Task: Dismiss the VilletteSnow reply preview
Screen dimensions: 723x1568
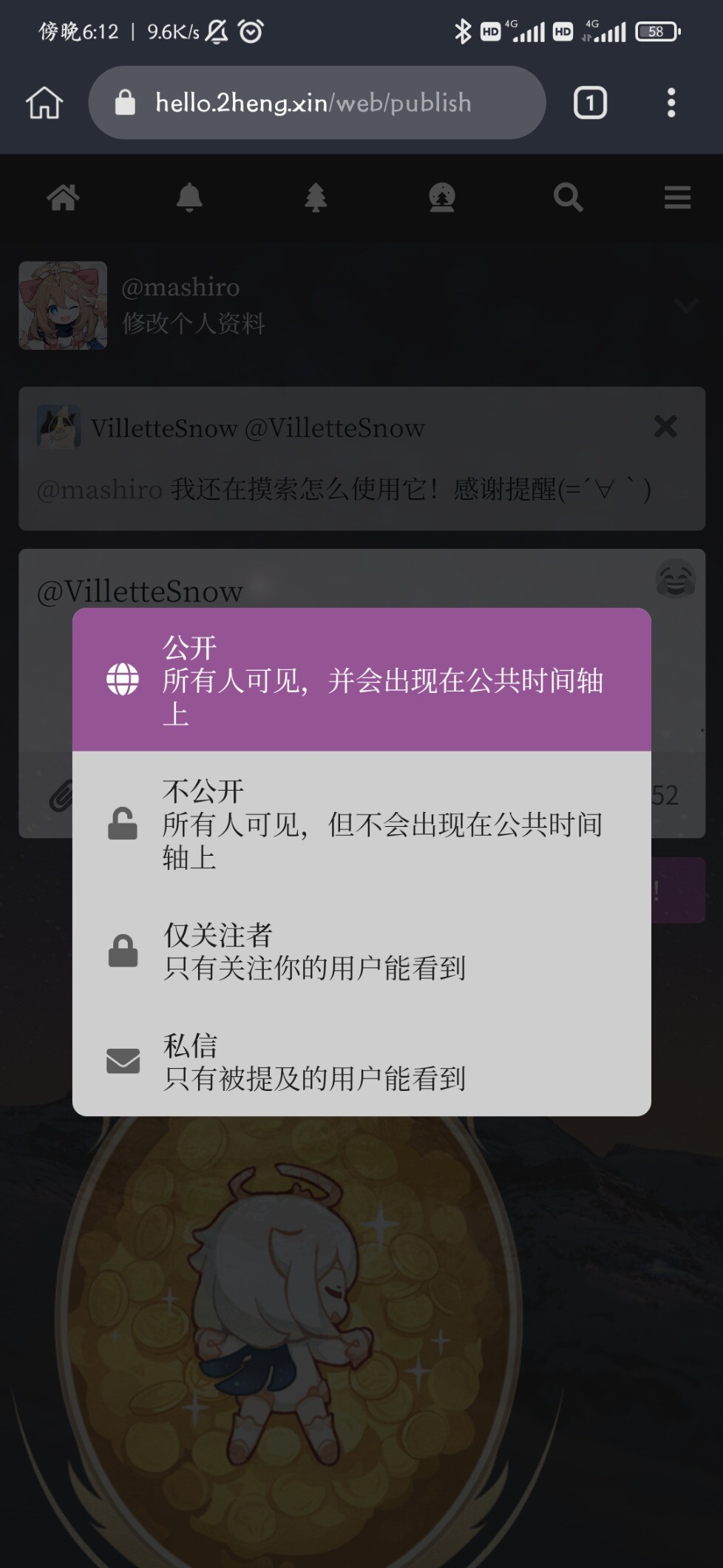Action: click(x=665, y=426)
